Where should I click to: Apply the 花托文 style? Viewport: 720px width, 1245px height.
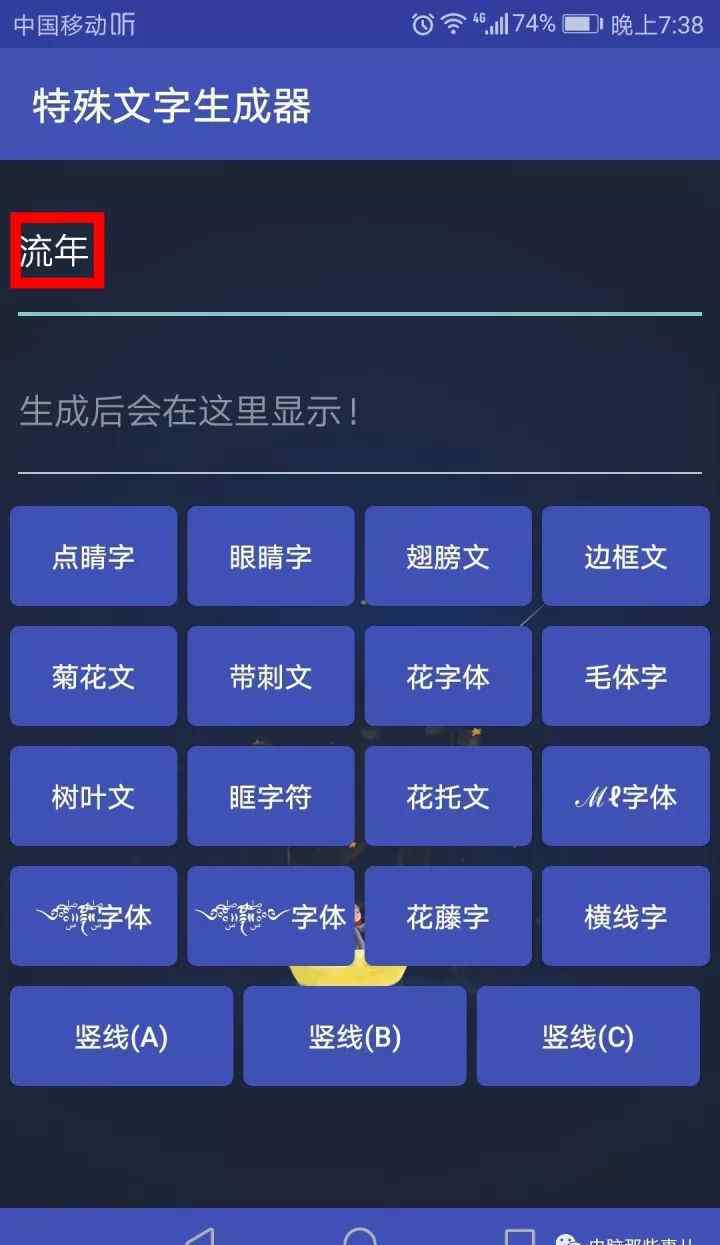pos(447,796)
